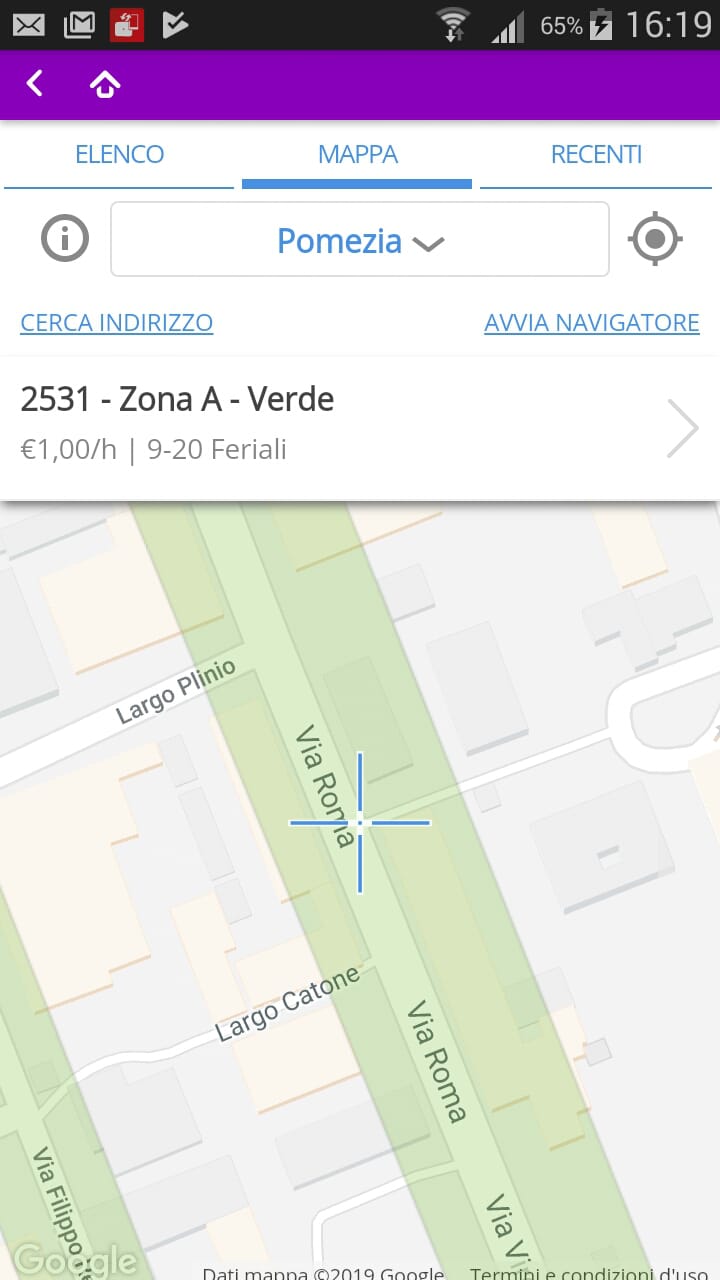Viewport: 720px width, 1280px height.
Task: Select the MAPPA tab
Action: click(x=357, y=155)
